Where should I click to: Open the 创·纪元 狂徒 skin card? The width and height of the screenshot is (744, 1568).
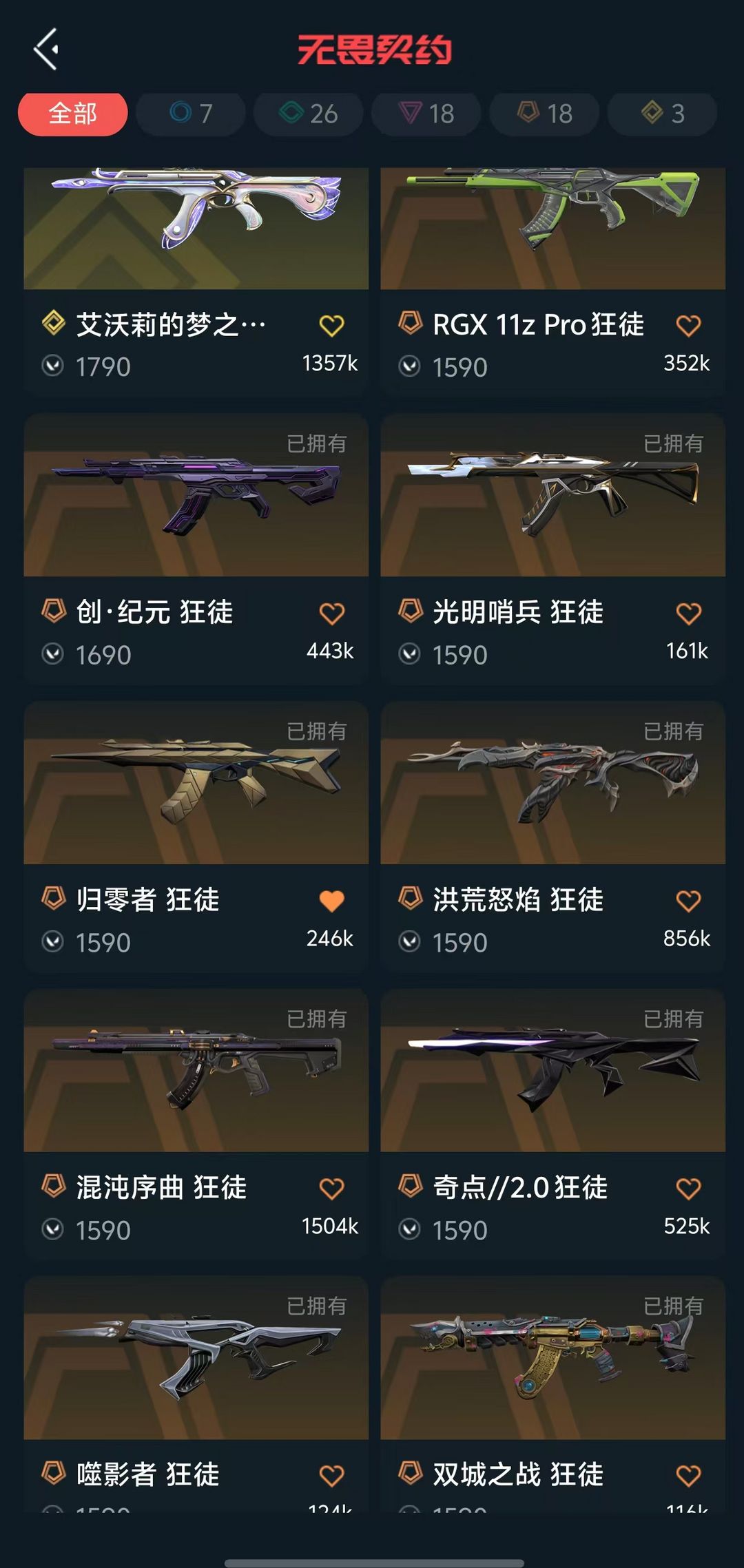[x=196, y=496]
